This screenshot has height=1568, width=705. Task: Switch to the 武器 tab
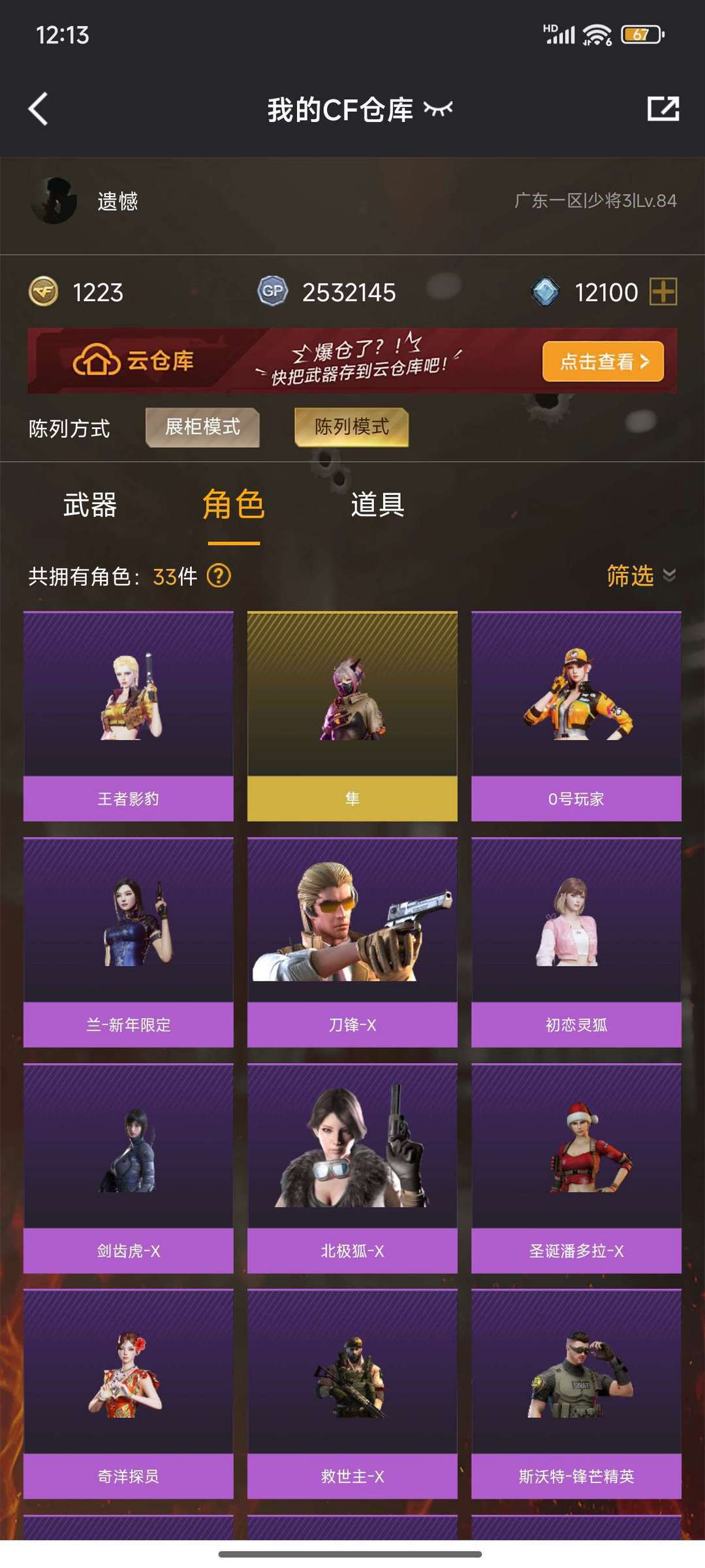(x=90, y=505)
